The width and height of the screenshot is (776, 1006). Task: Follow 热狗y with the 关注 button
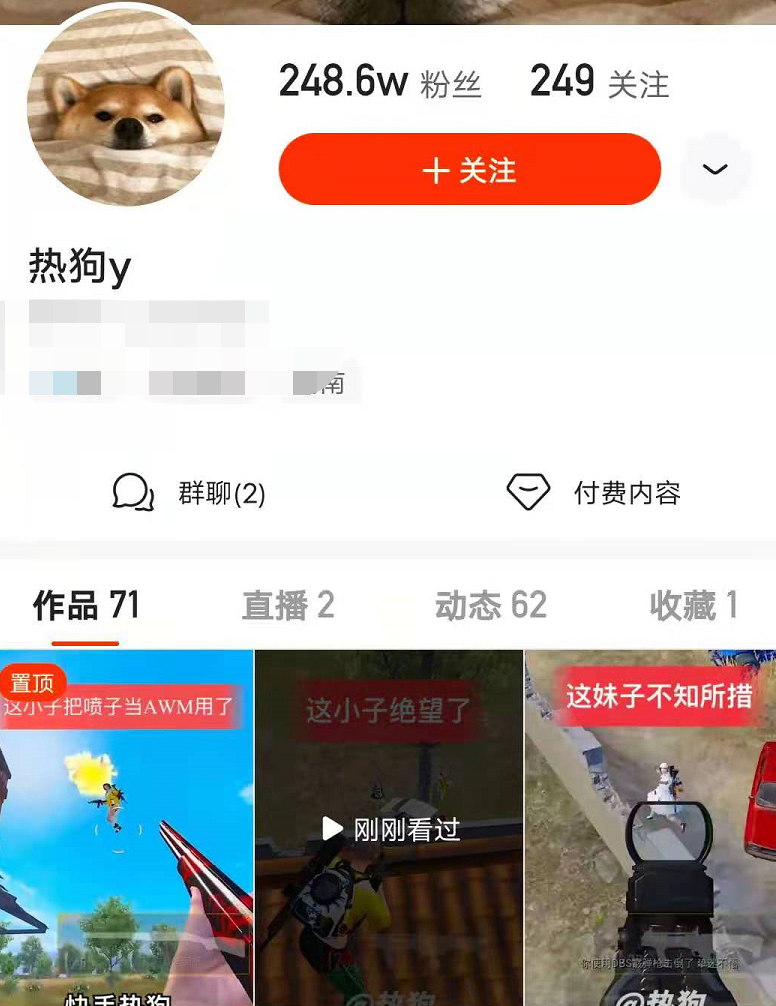pyautogui.click(x=469, y=169)
